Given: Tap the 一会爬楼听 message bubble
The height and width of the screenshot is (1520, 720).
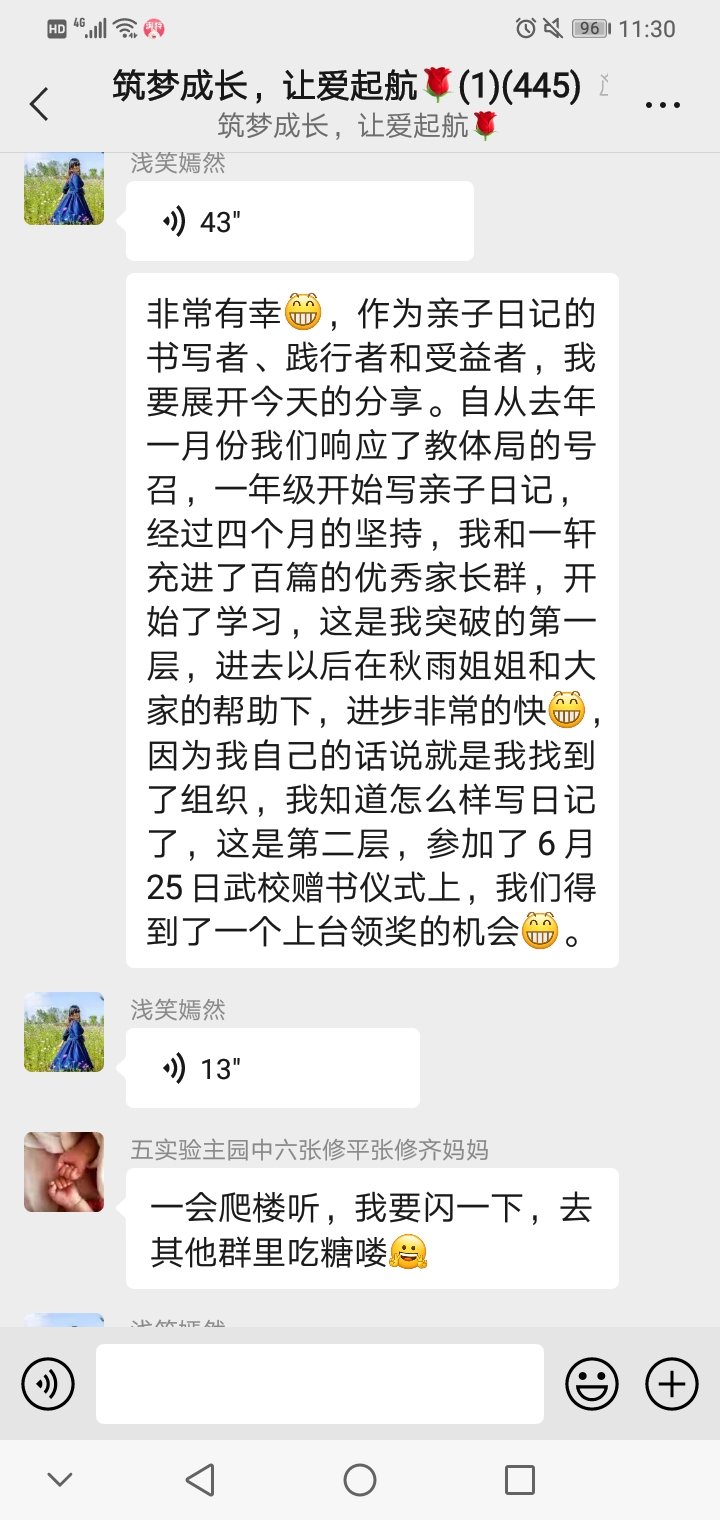Looking at the screenshot, I should (x=372, y=1229).
